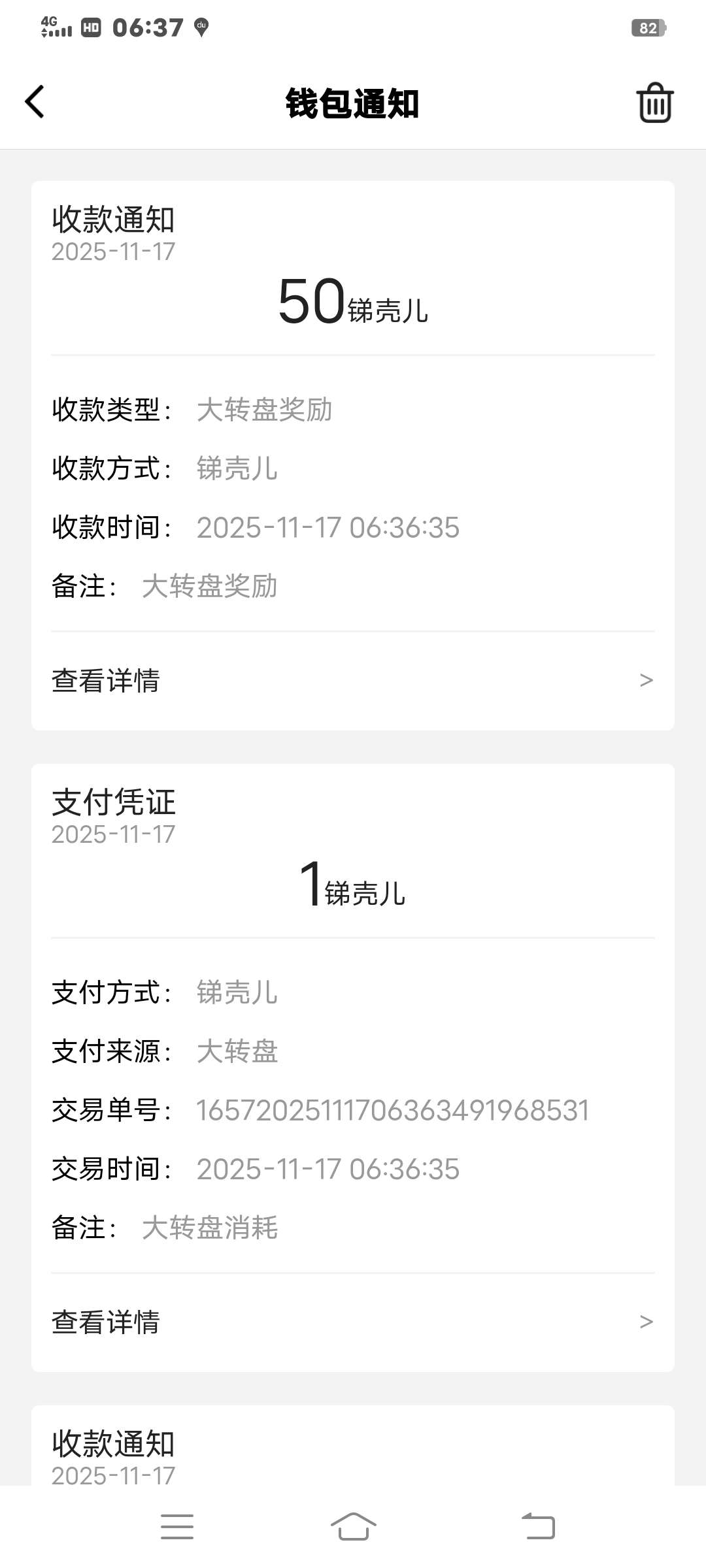
Task: Go back from wallet notifications
Action: click(x=35, y=102)
